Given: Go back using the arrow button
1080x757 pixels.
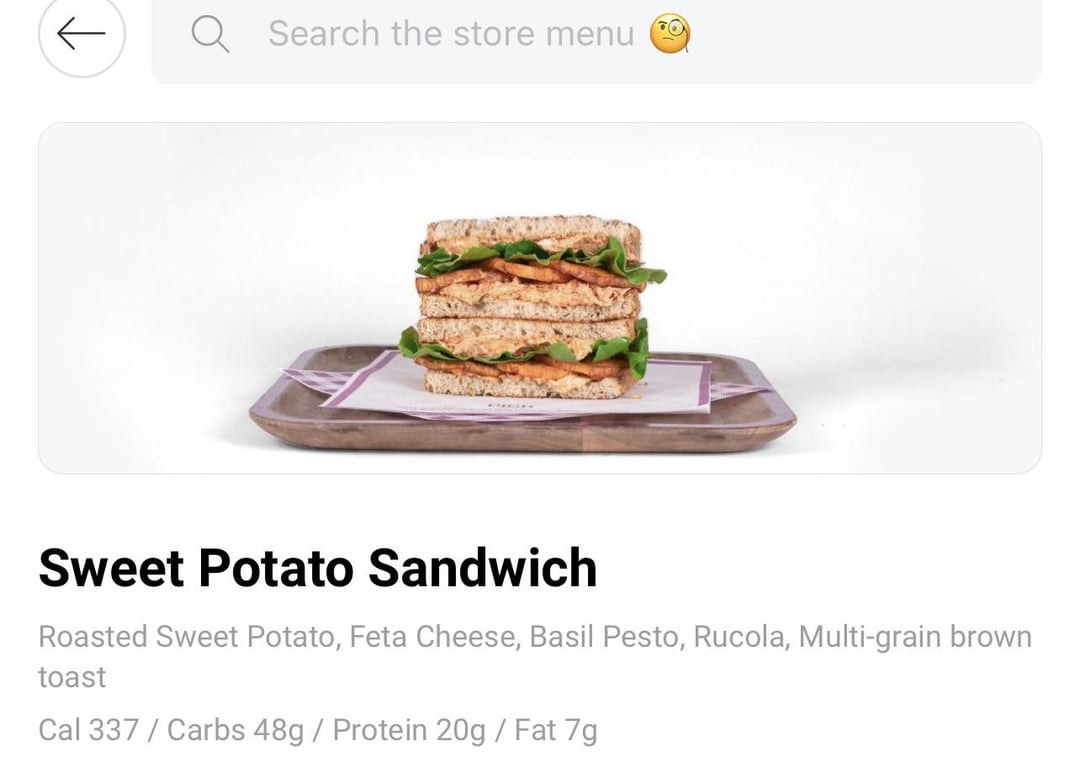Looking at the screenshot, I should tap(82, 34).
